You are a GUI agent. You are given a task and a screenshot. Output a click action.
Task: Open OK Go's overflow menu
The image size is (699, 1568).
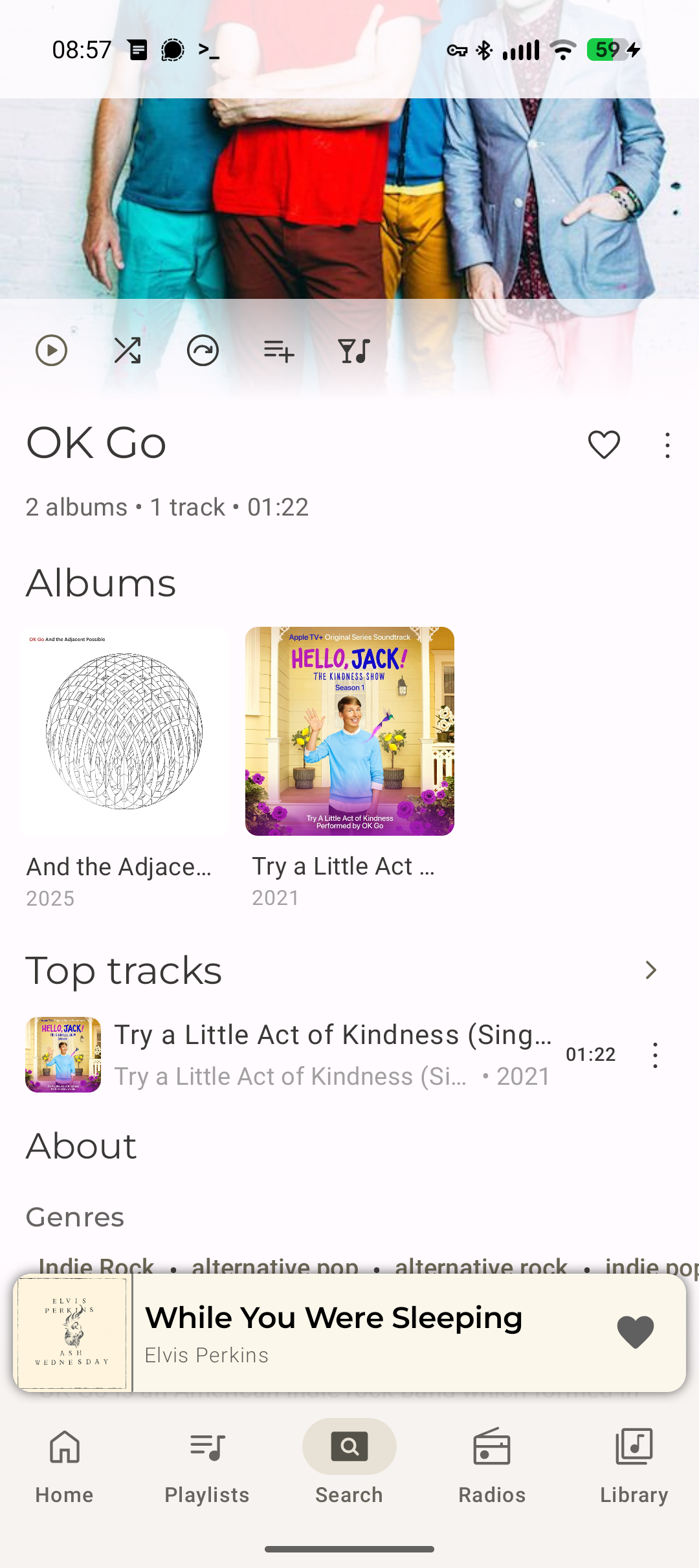(667, 445)
